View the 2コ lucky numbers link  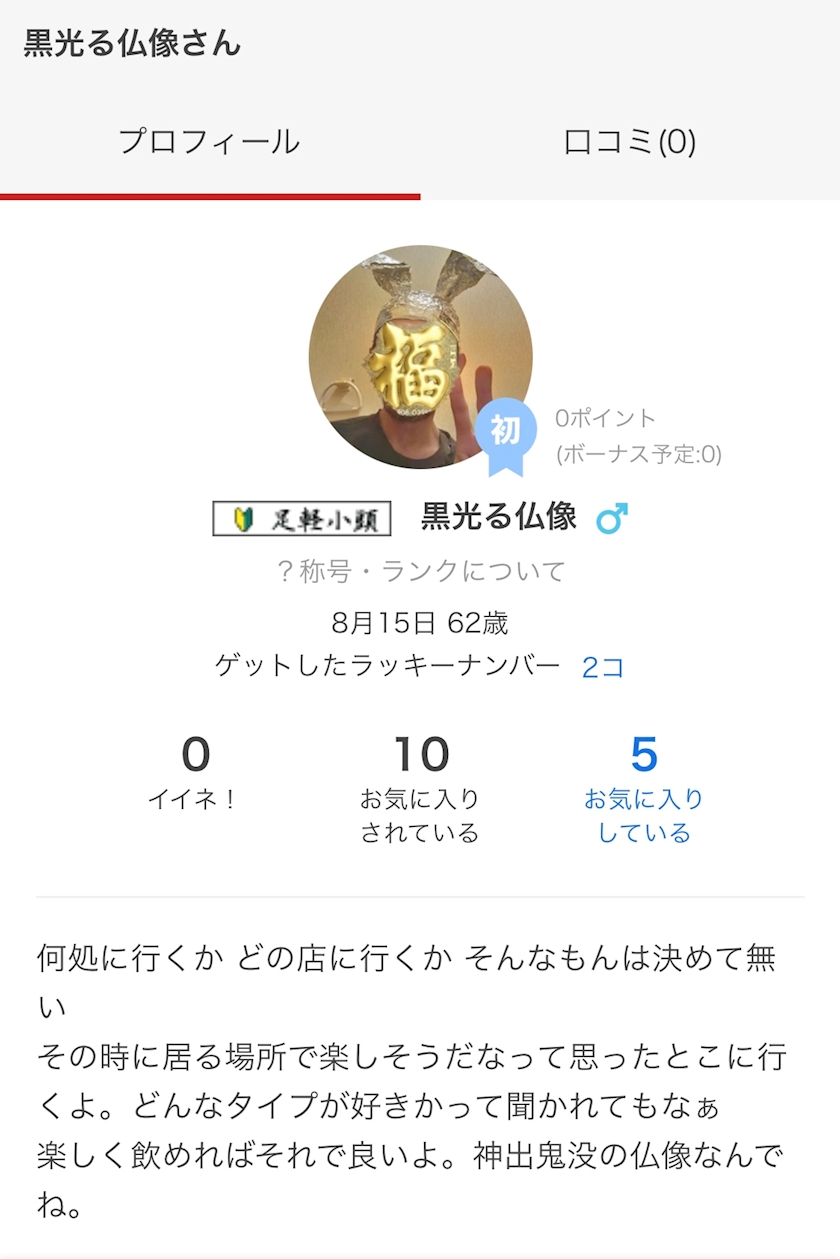[603, 667]
